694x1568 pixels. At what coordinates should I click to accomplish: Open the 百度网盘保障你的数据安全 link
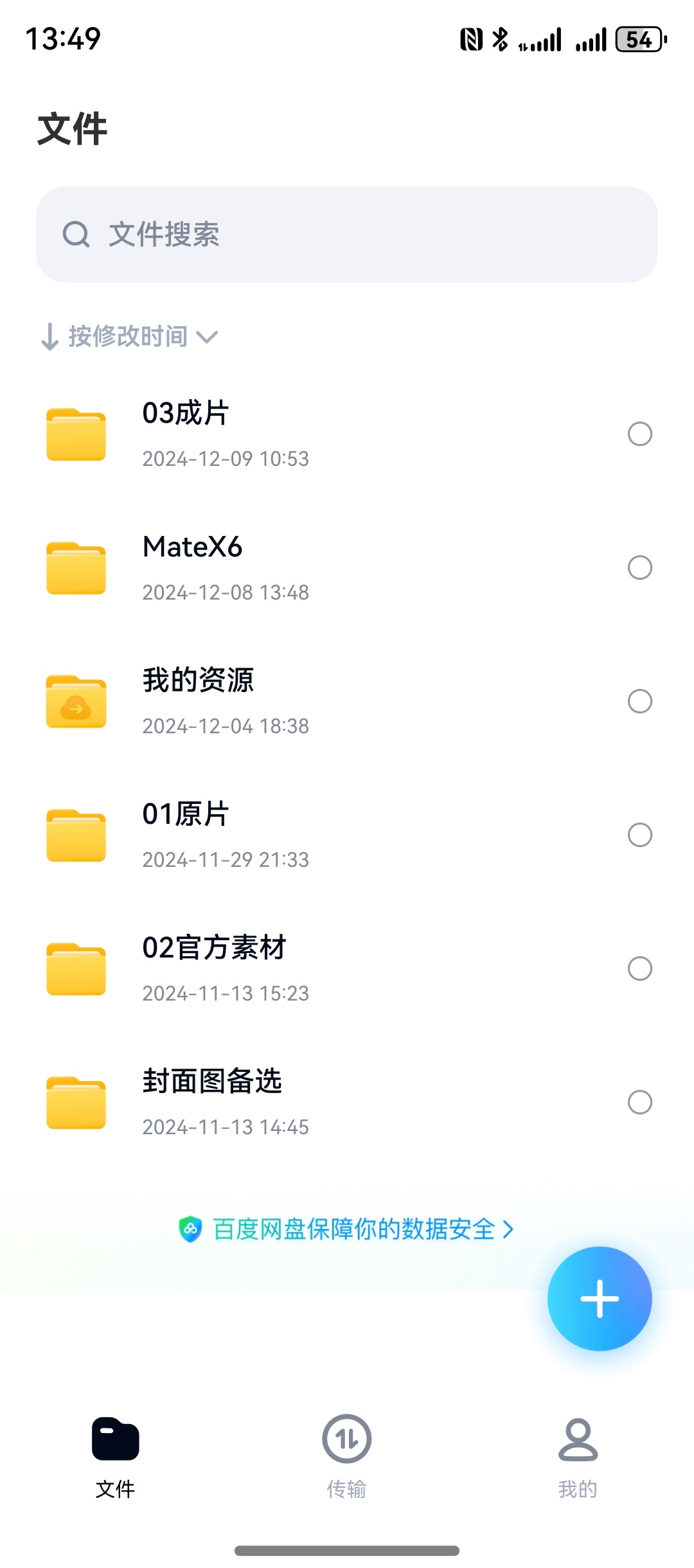tap(347, 1229)
